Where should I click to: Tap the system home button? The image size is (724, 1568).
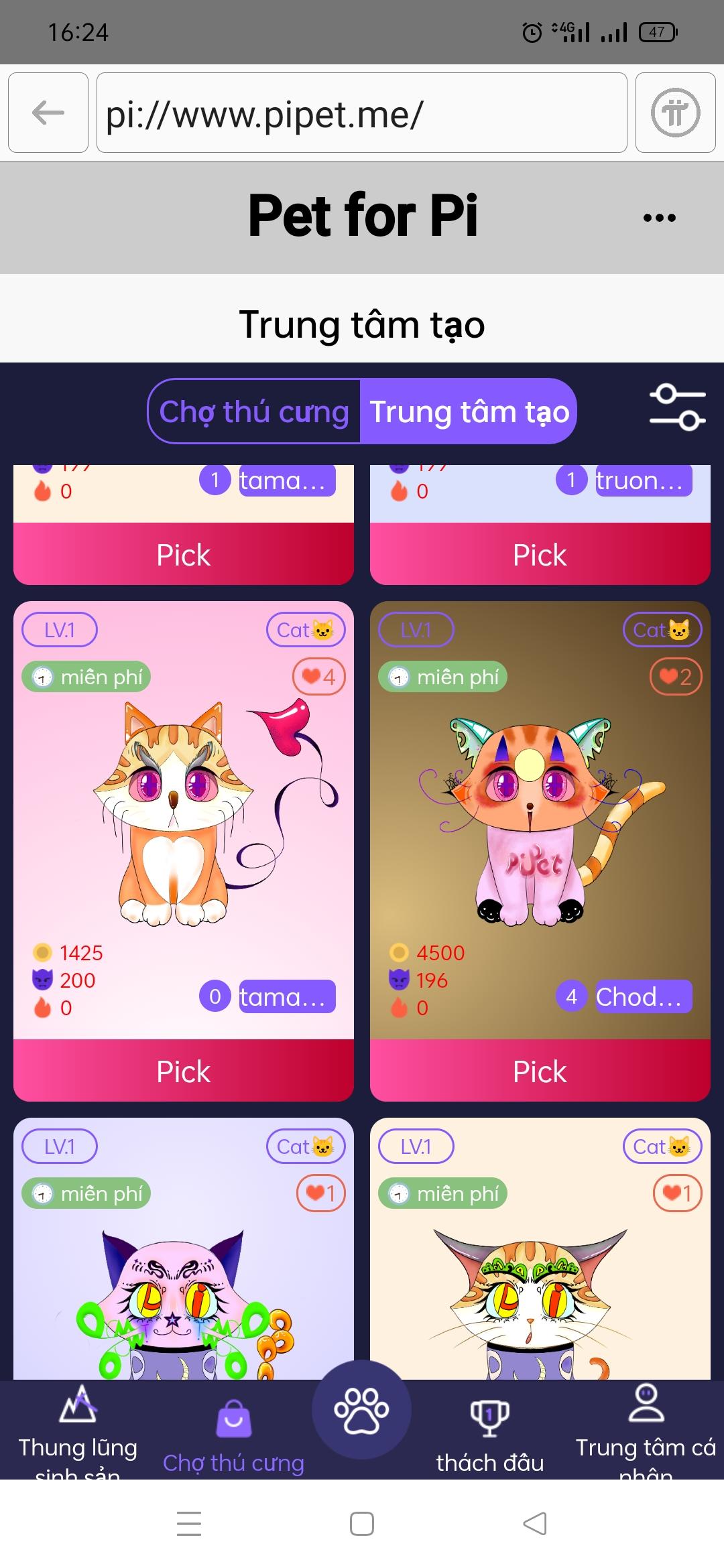tap(361, 1524)
